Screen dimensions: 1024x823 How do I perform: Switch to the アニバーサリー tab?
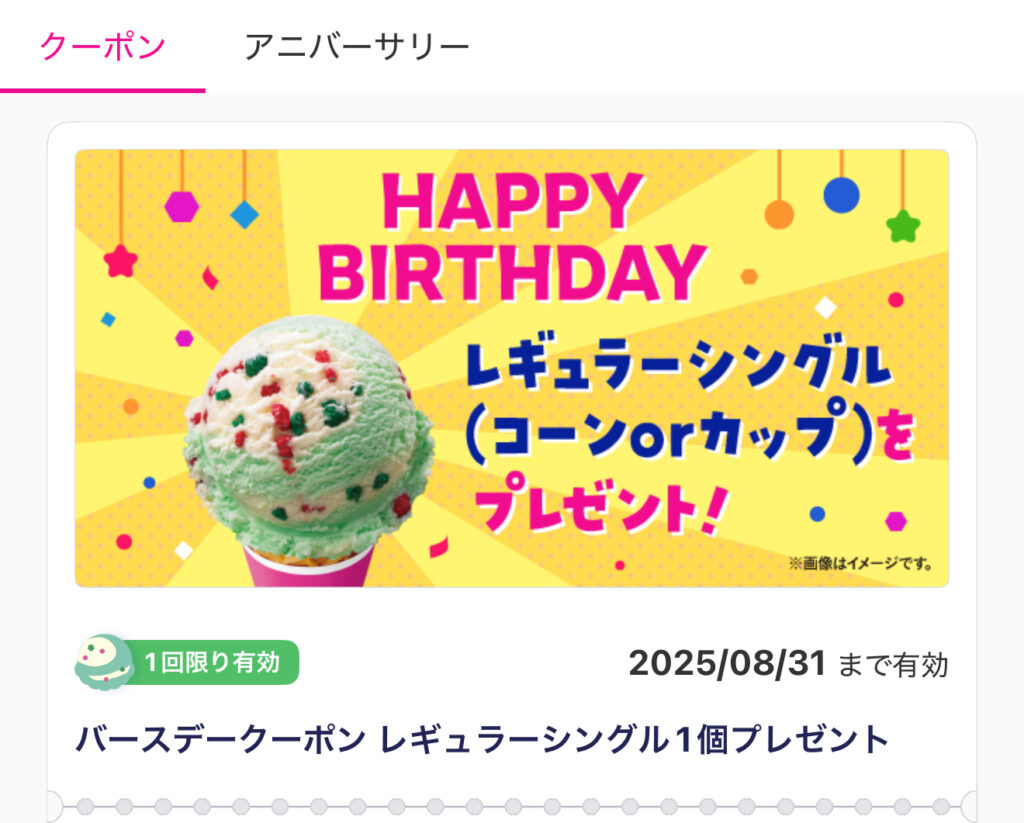[x=357, y=47]
